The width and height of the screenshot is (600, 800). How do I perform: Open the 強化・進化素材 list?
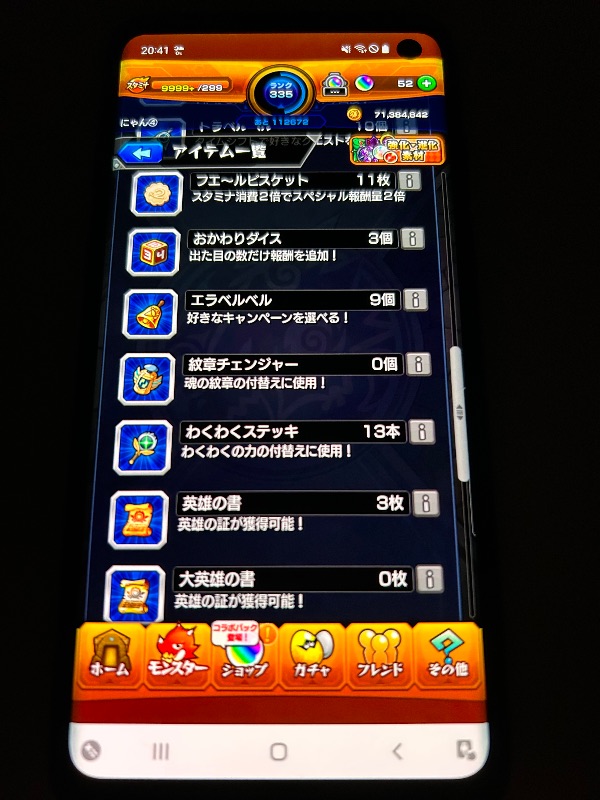point(397,150)
